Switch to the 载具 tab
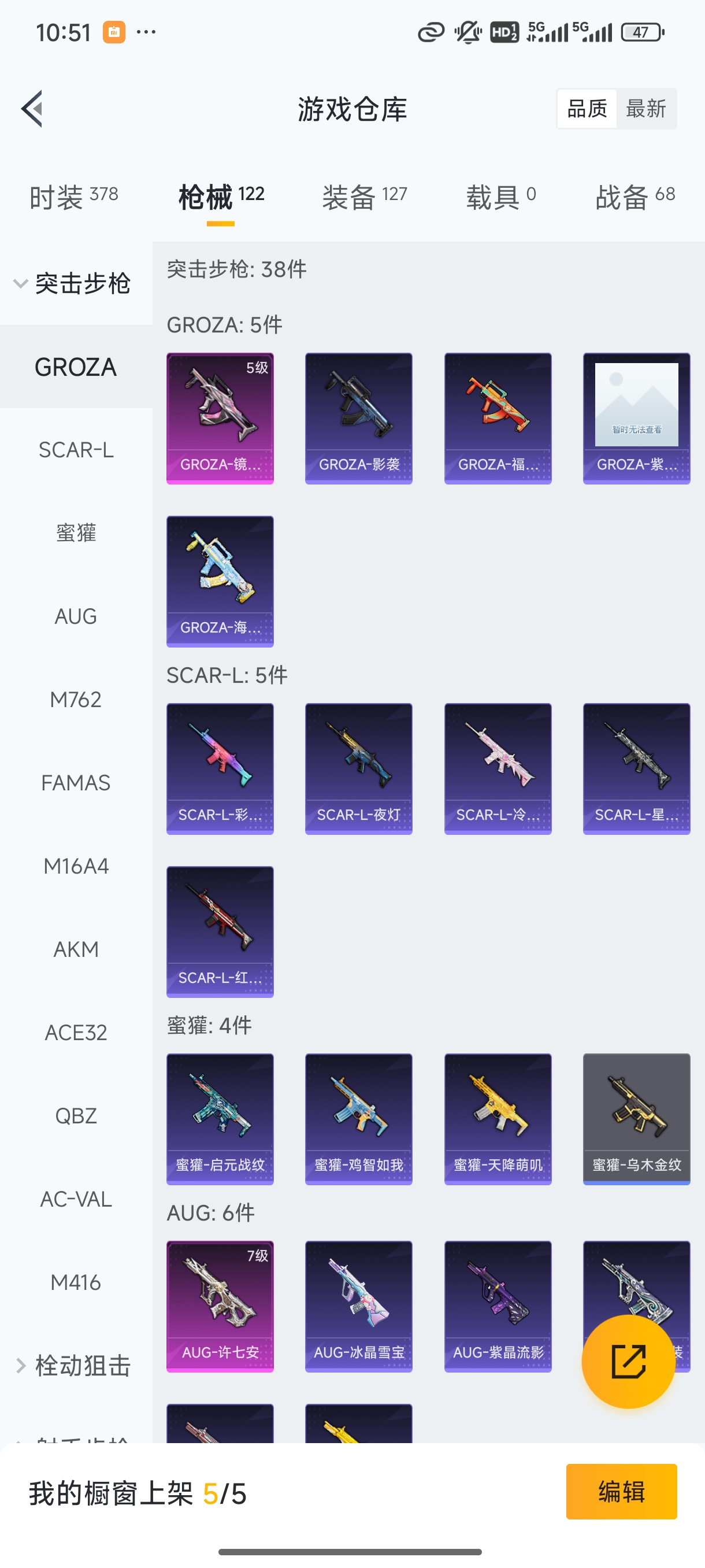The height and width of the screenshot is (1568, 705). pos(500,197)
